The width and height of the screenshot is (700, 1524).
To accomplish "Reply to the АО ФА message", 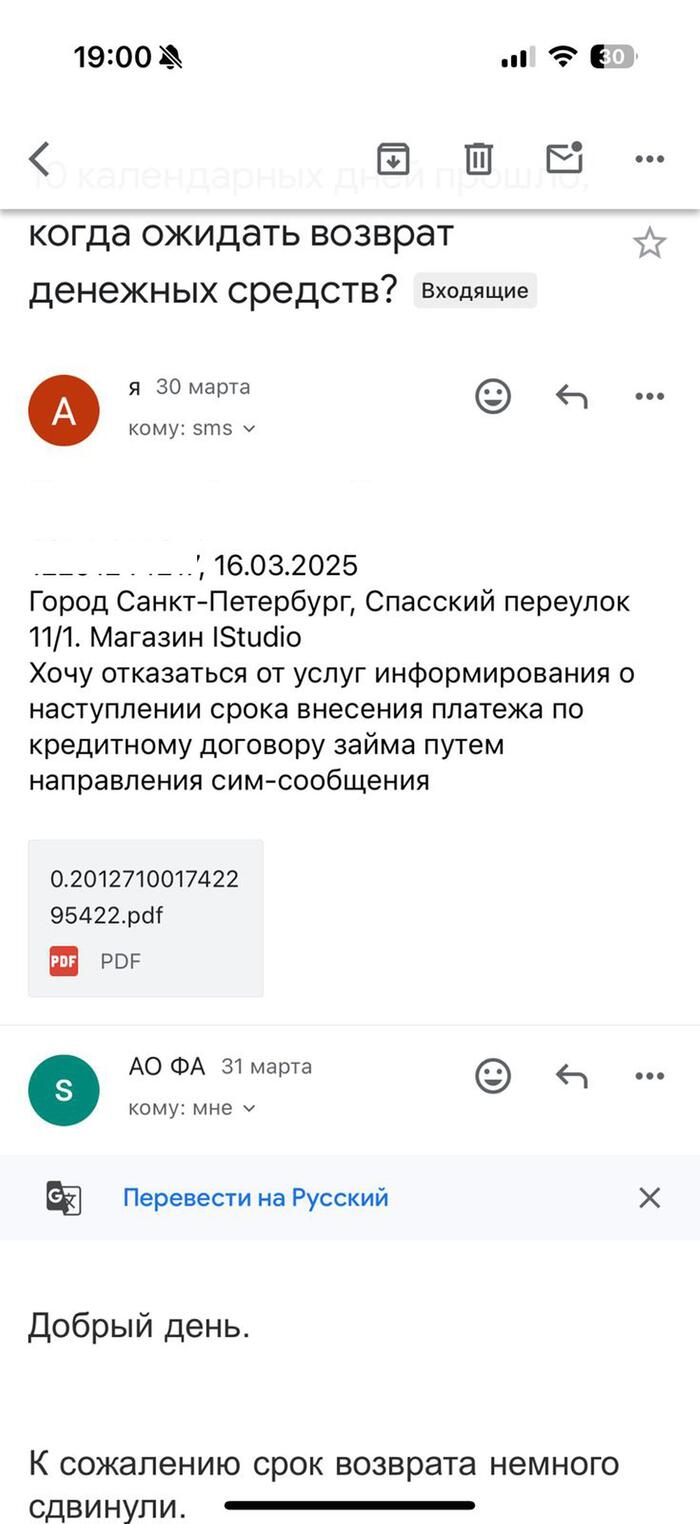I will 571,1076.
